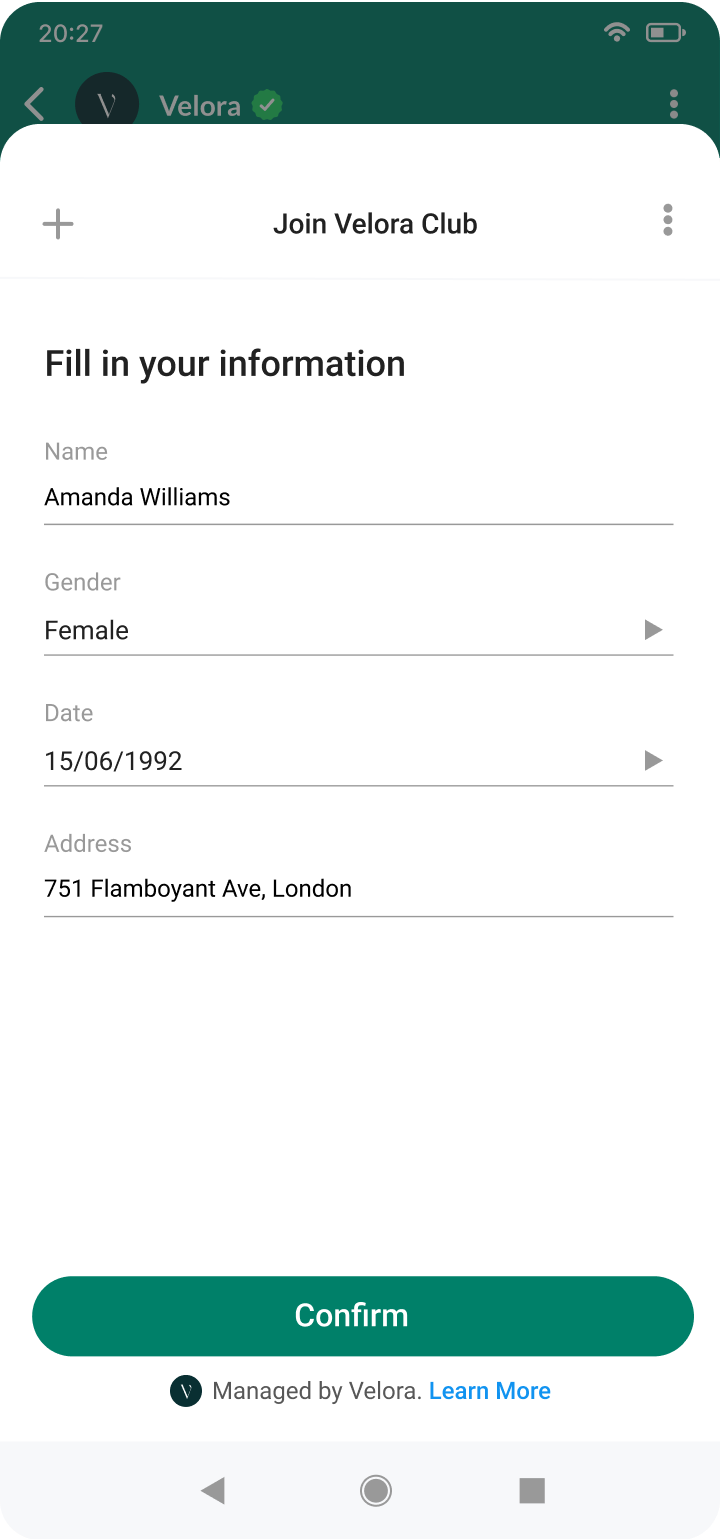Open the Learn More link
The image size is (720, 1539).
[489, 1391]
